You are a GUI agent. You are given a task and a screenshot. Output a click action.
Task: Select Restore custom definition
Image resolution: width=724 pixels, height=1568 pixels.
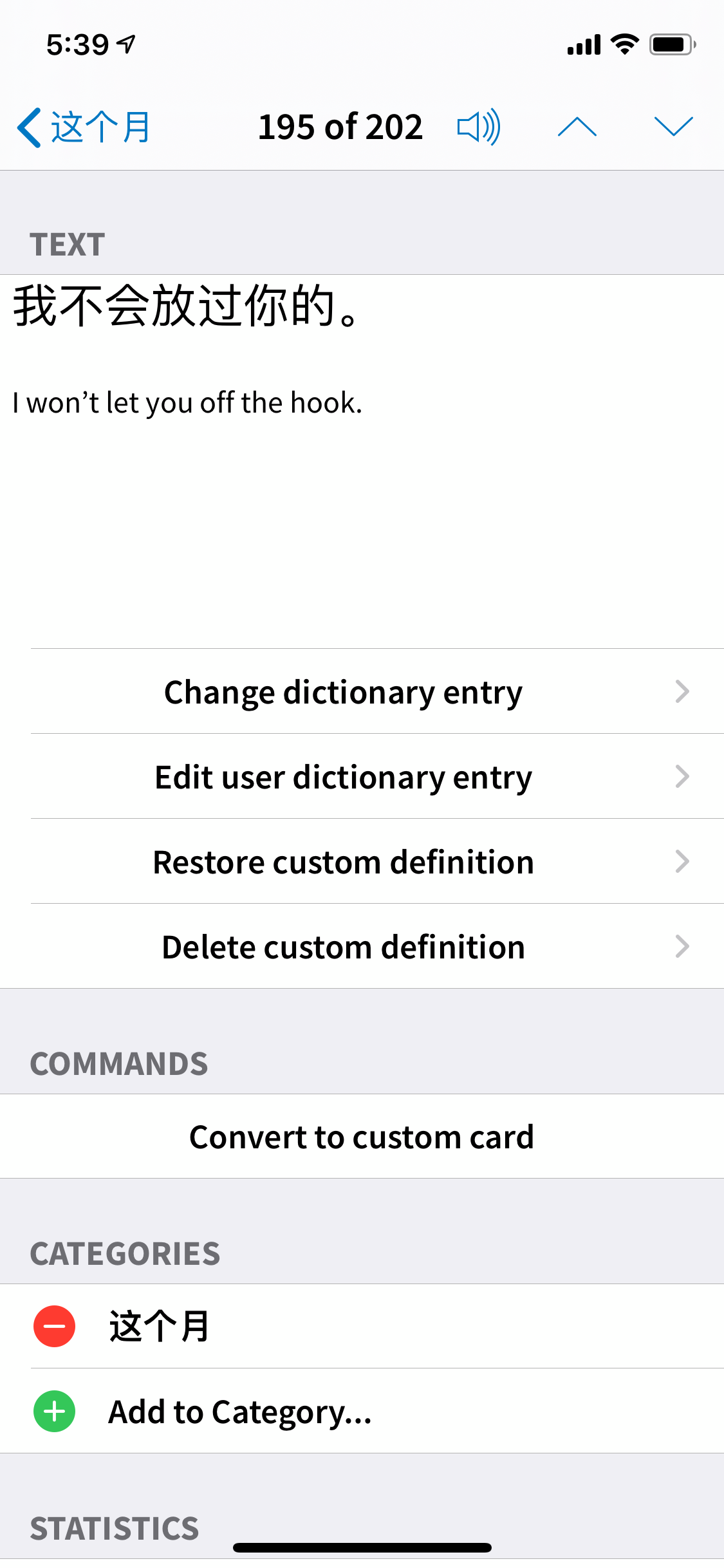point(377,861)
